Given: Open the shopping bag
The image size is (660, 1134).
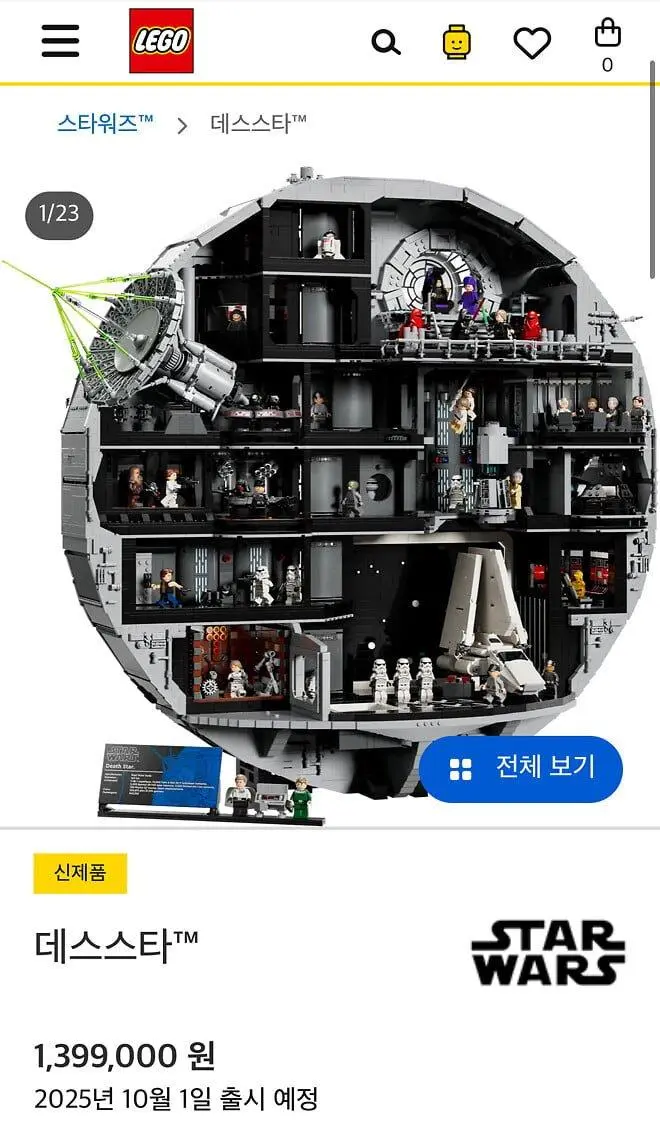Looking at the screenshot, I should point(607,40).
